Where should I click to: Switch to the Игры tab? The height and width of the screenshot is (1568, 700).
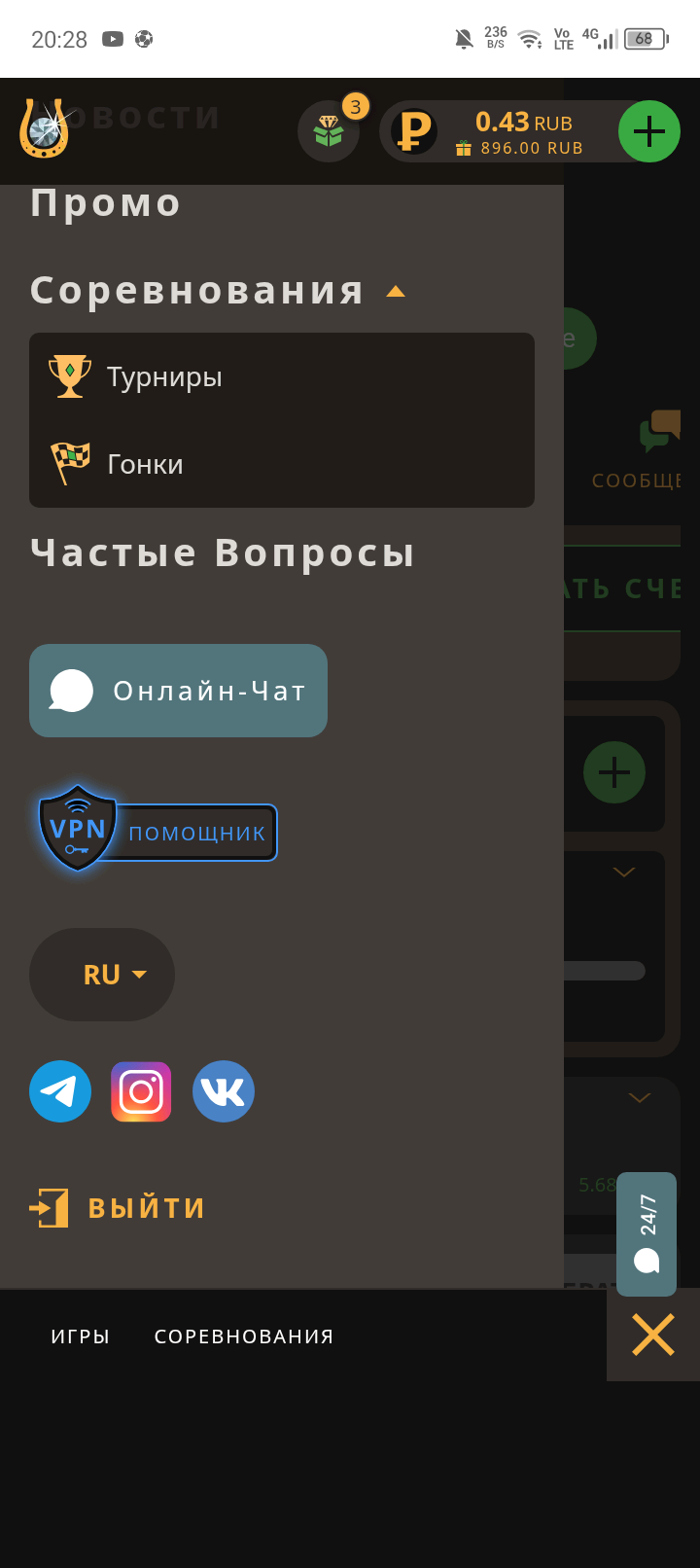81,1336
